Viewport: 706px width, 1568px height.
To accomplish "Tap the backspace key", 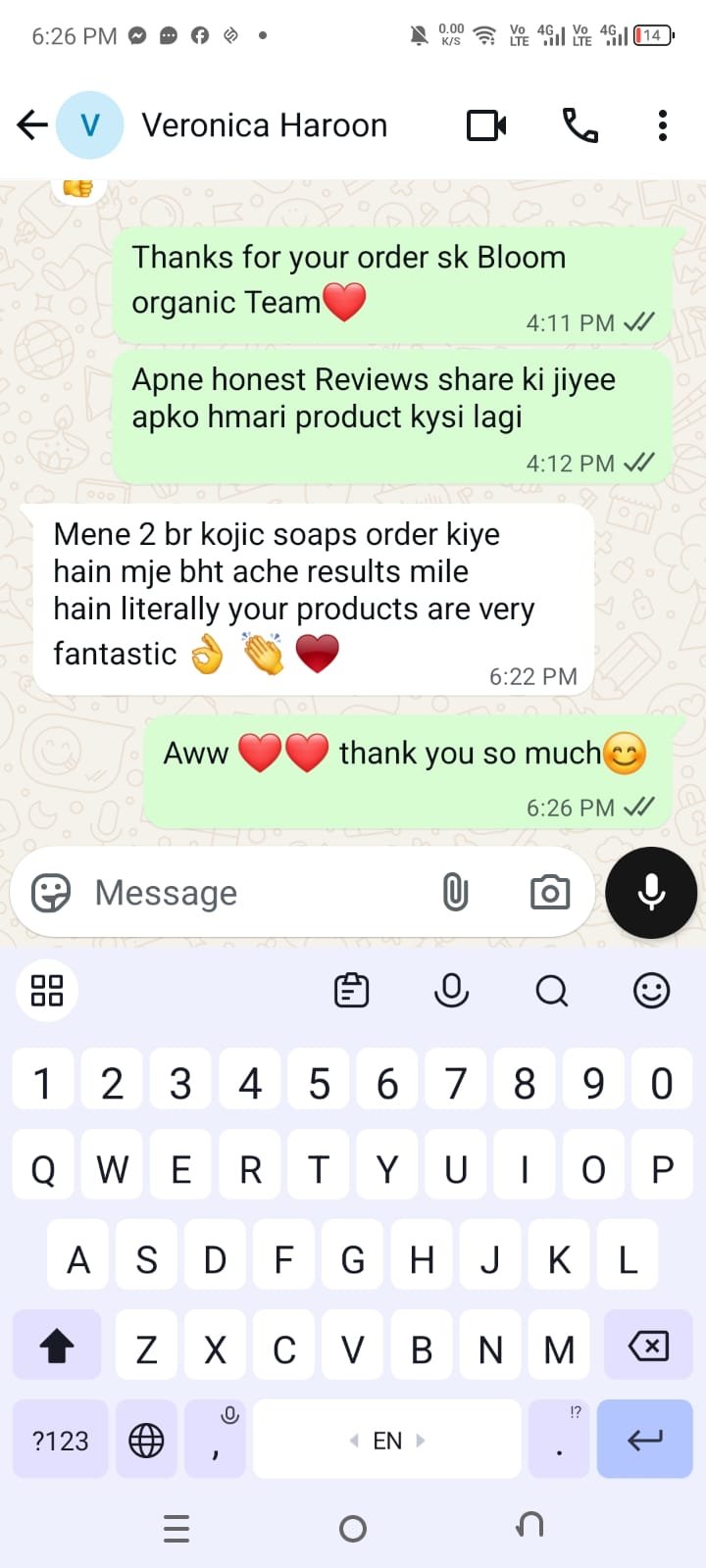I will (648, 1347).
